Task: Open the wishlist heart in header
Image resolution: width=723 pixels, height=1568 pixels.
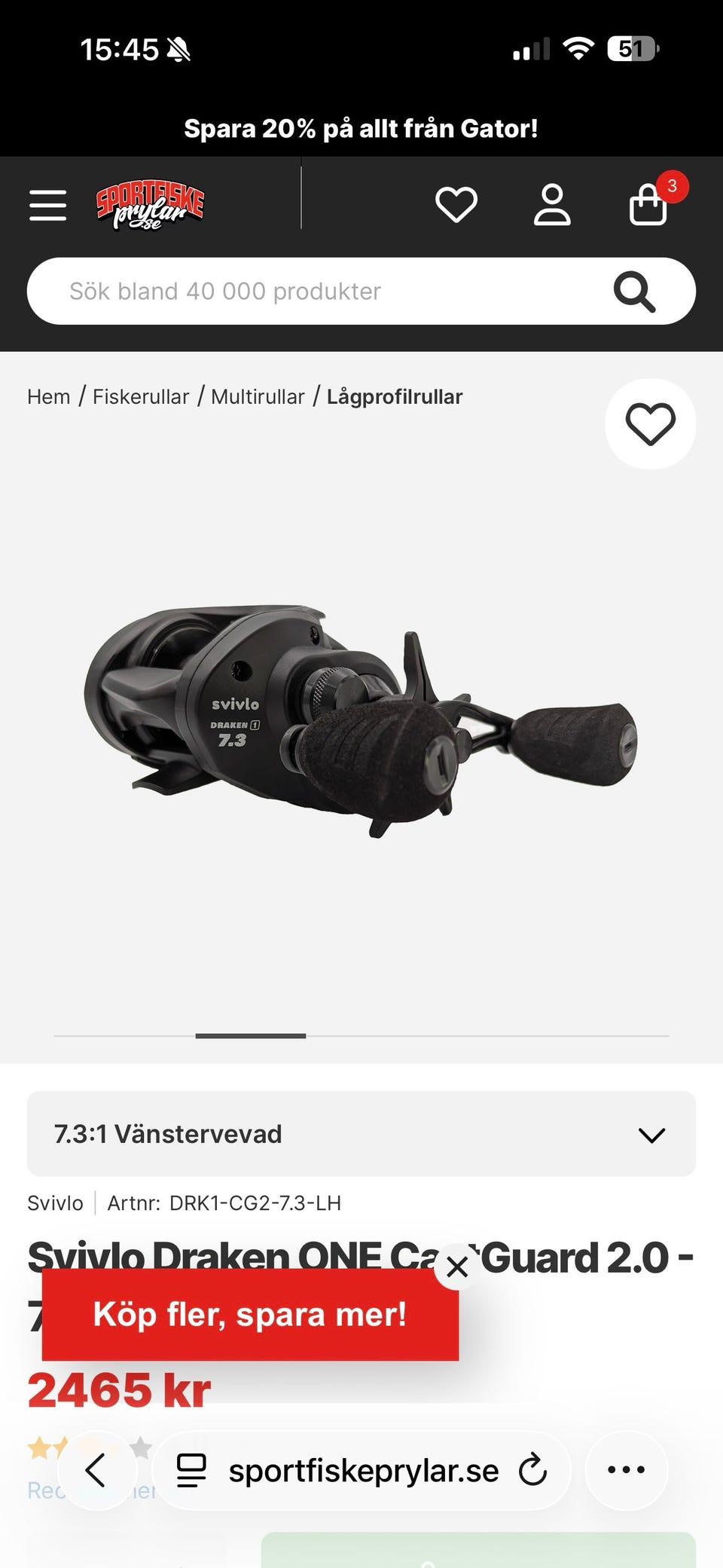Action: [456, 205]
